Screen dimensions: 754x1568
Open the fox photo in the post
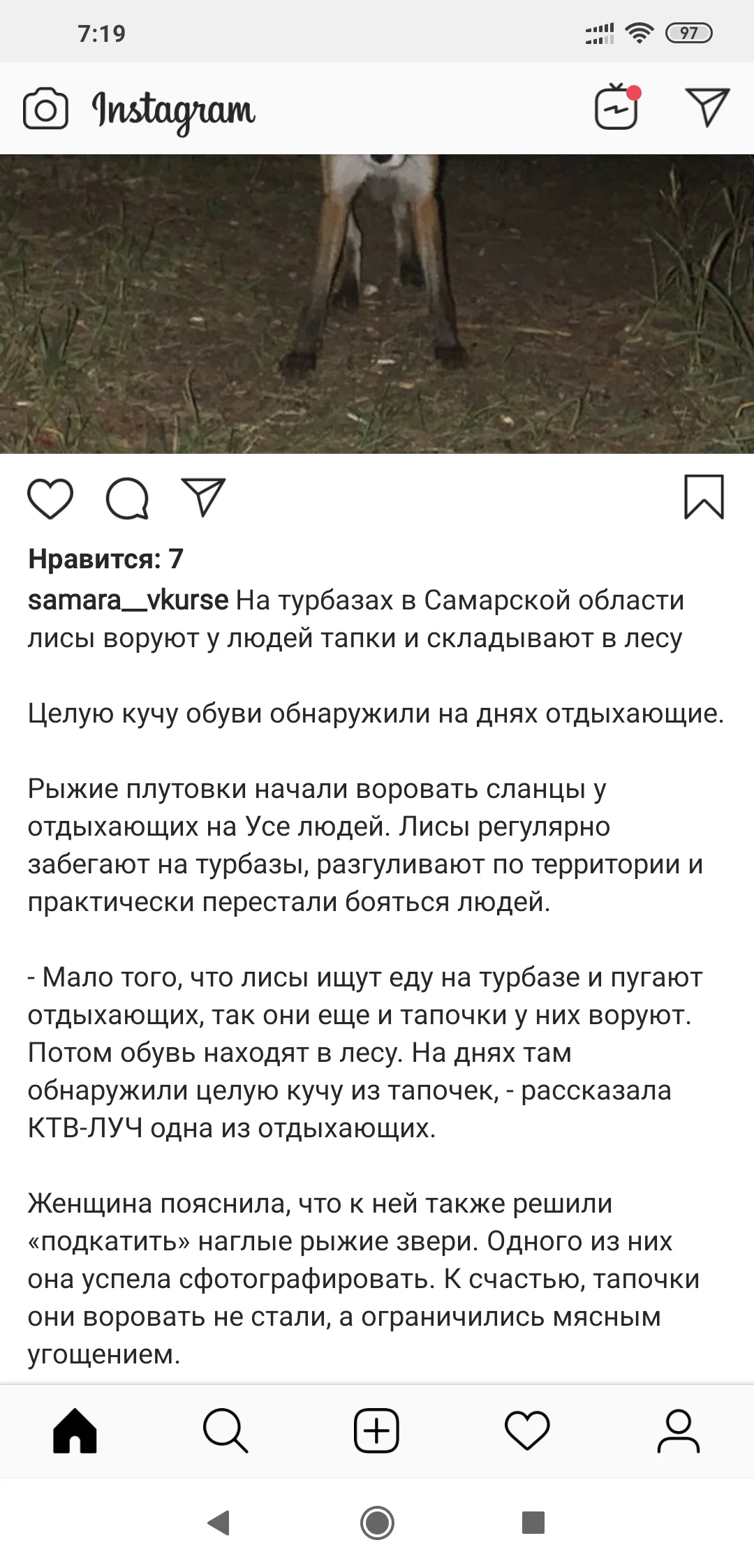coord(377,300)
